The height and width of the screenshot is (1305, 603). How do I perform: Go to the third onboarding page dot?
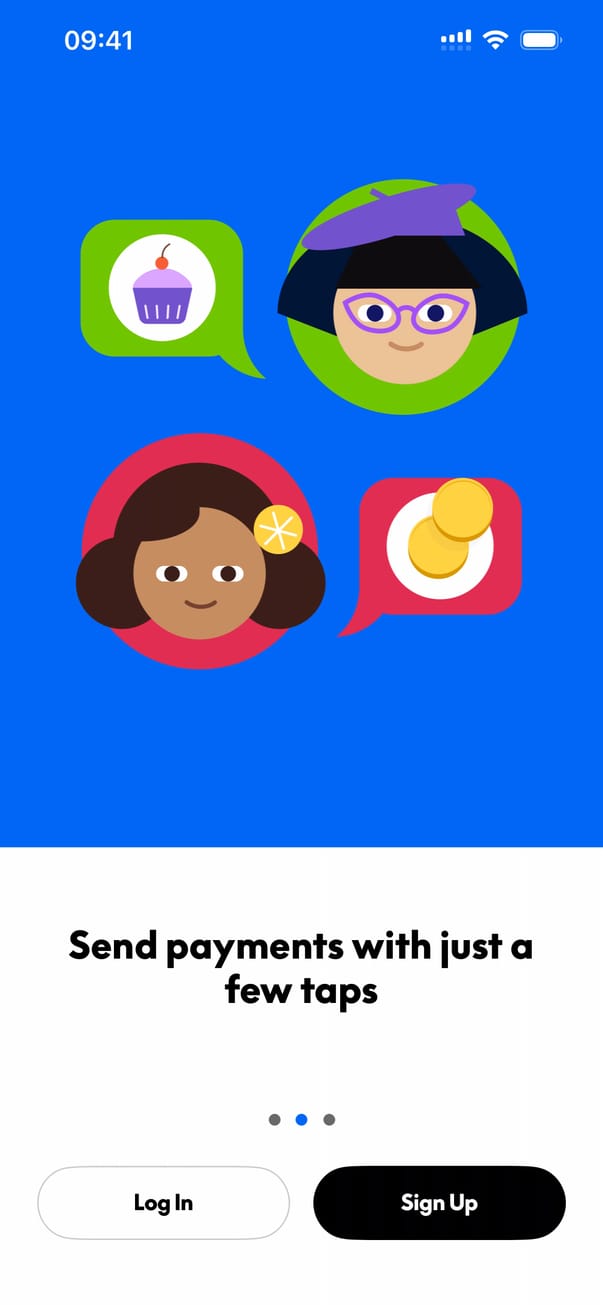(329, 1119)
